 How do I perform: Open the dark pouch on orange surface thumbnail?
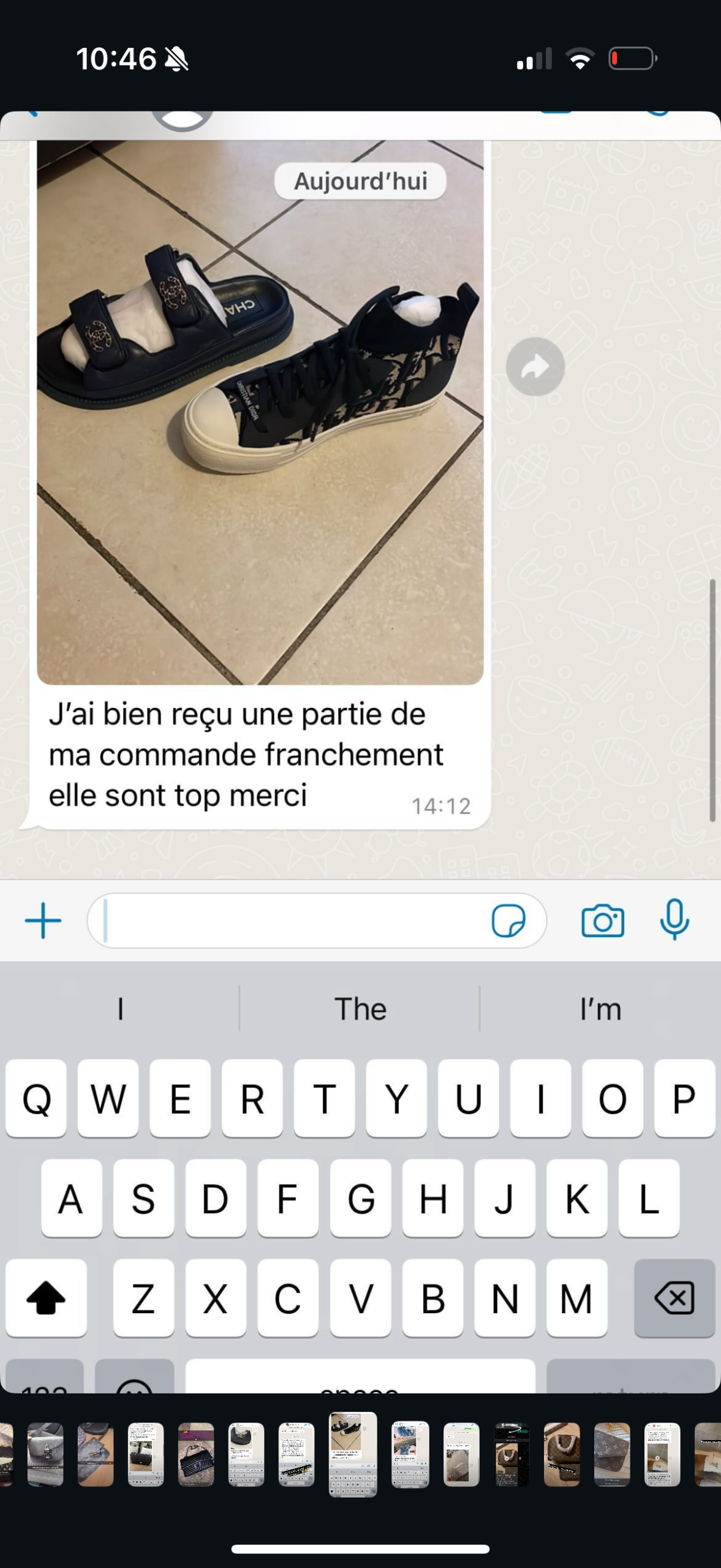click(96, 1454)
